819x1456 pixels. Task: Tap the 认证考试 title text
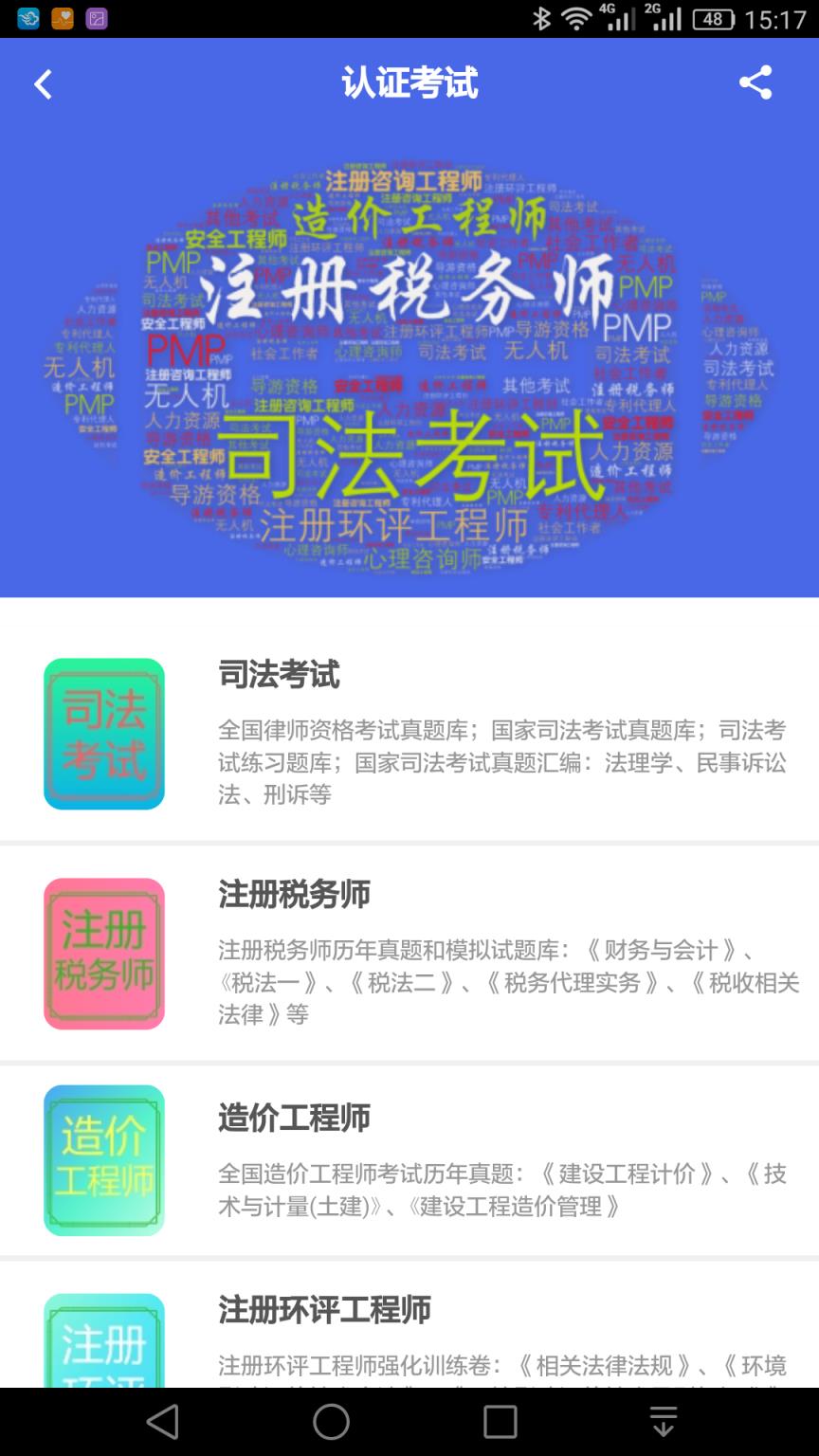pyautogui.click(x=409, y=83)
